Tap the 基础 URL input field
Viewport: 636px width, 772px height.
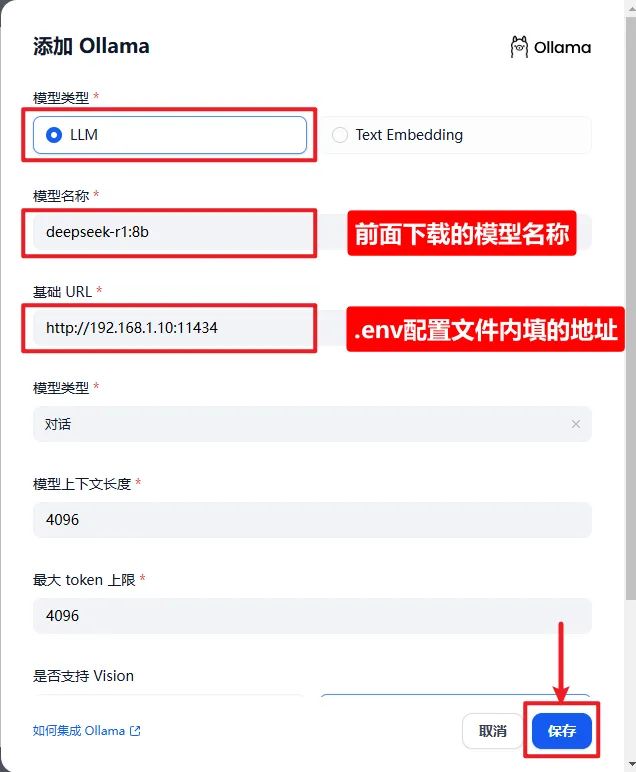coord(170,328)
